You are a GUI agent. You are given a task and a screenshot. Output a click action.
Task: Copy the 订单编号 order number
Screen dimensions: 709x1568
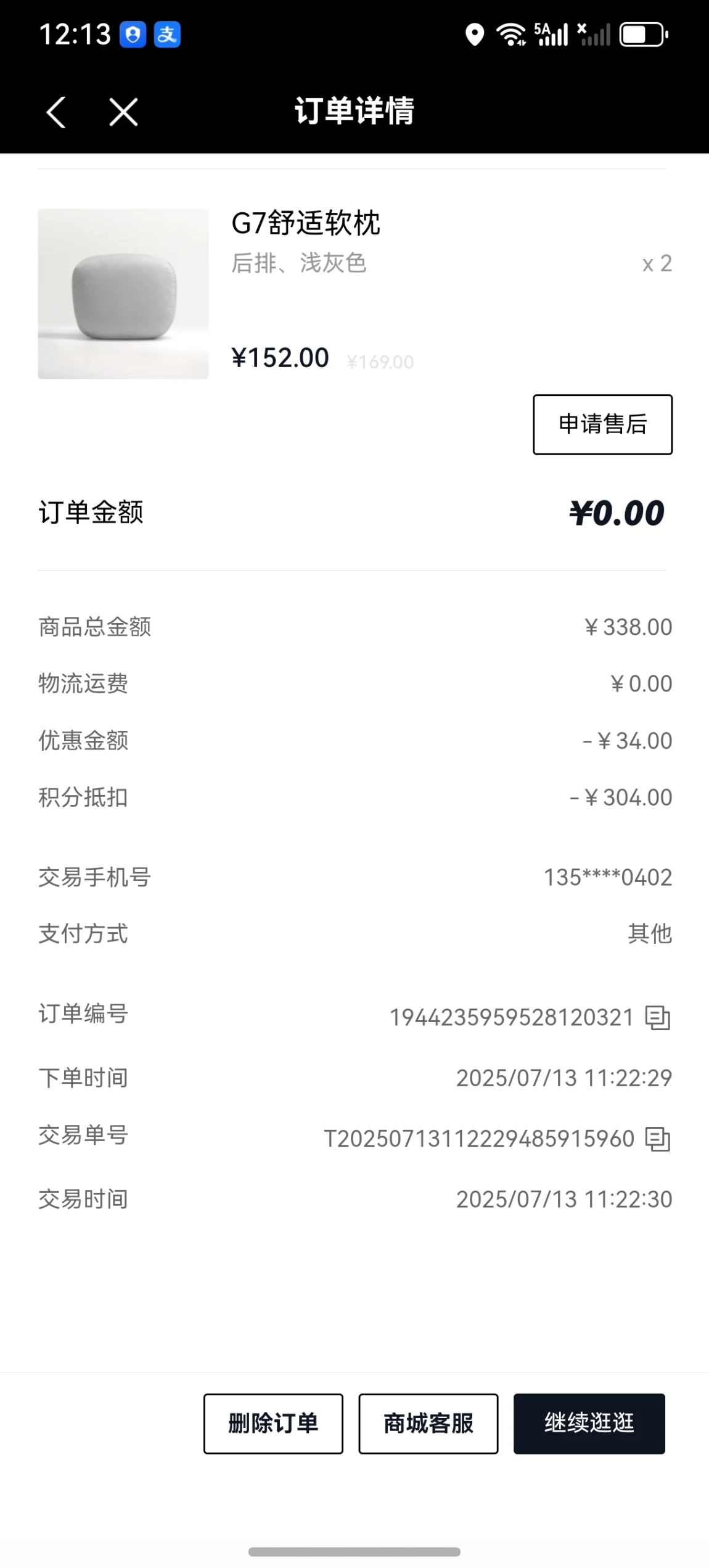point(658,1018)
